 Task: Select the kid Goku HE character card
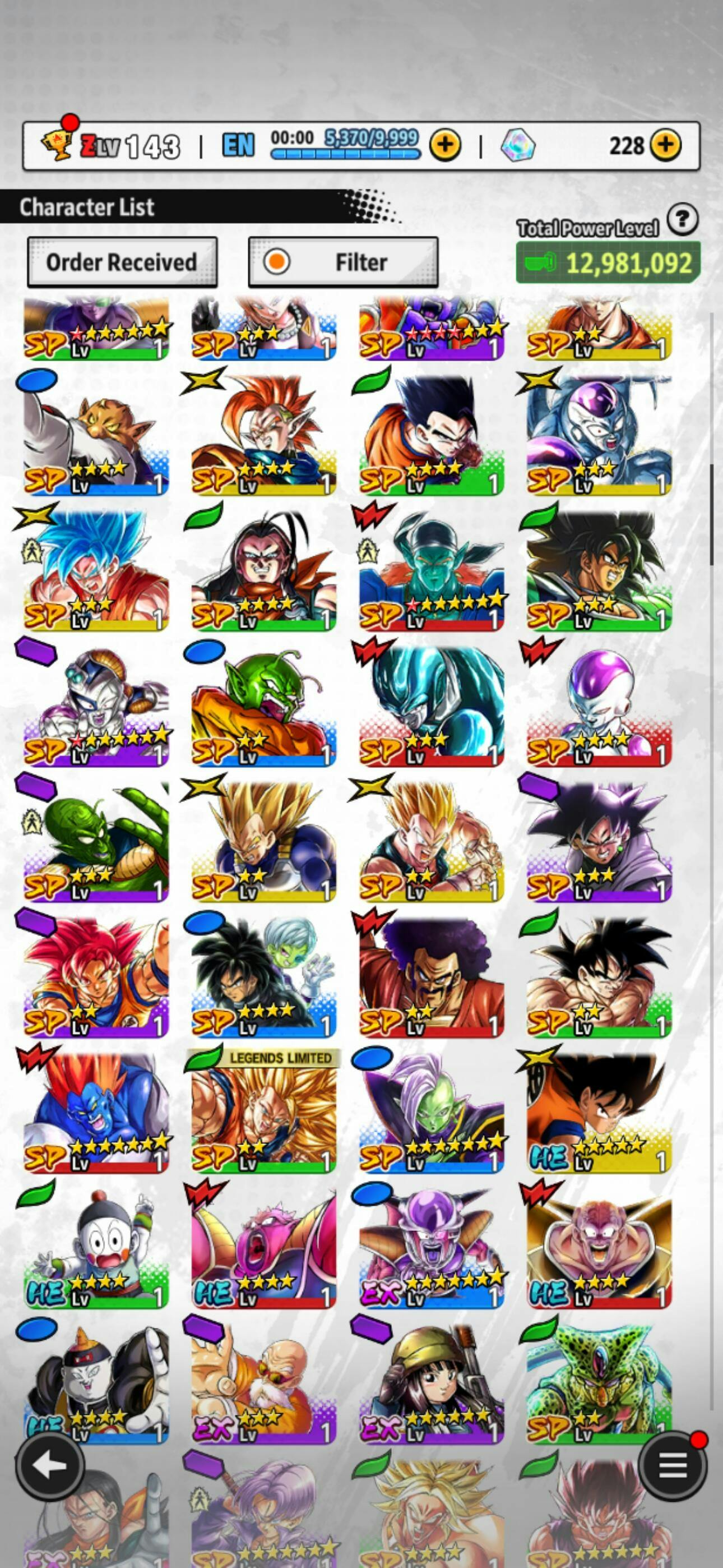pos(600,1110)
